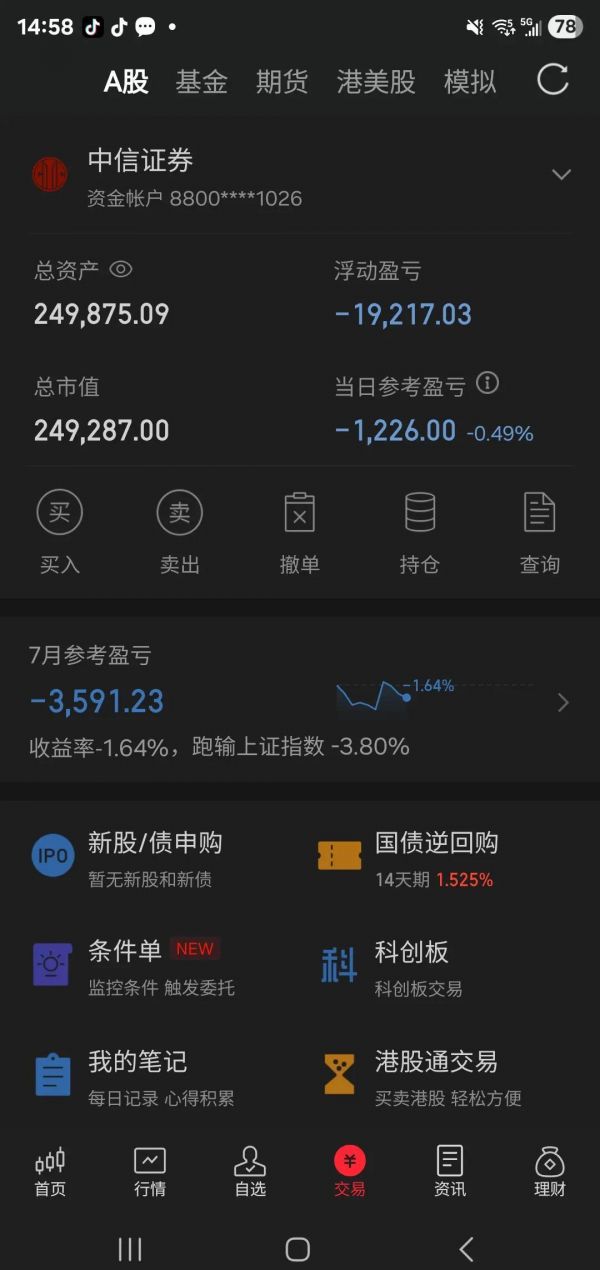This screenshot has width=600, height=1270.
Task: Switch to the 模拟 tab
Action: pyautogui.click(x=470, y=82)
